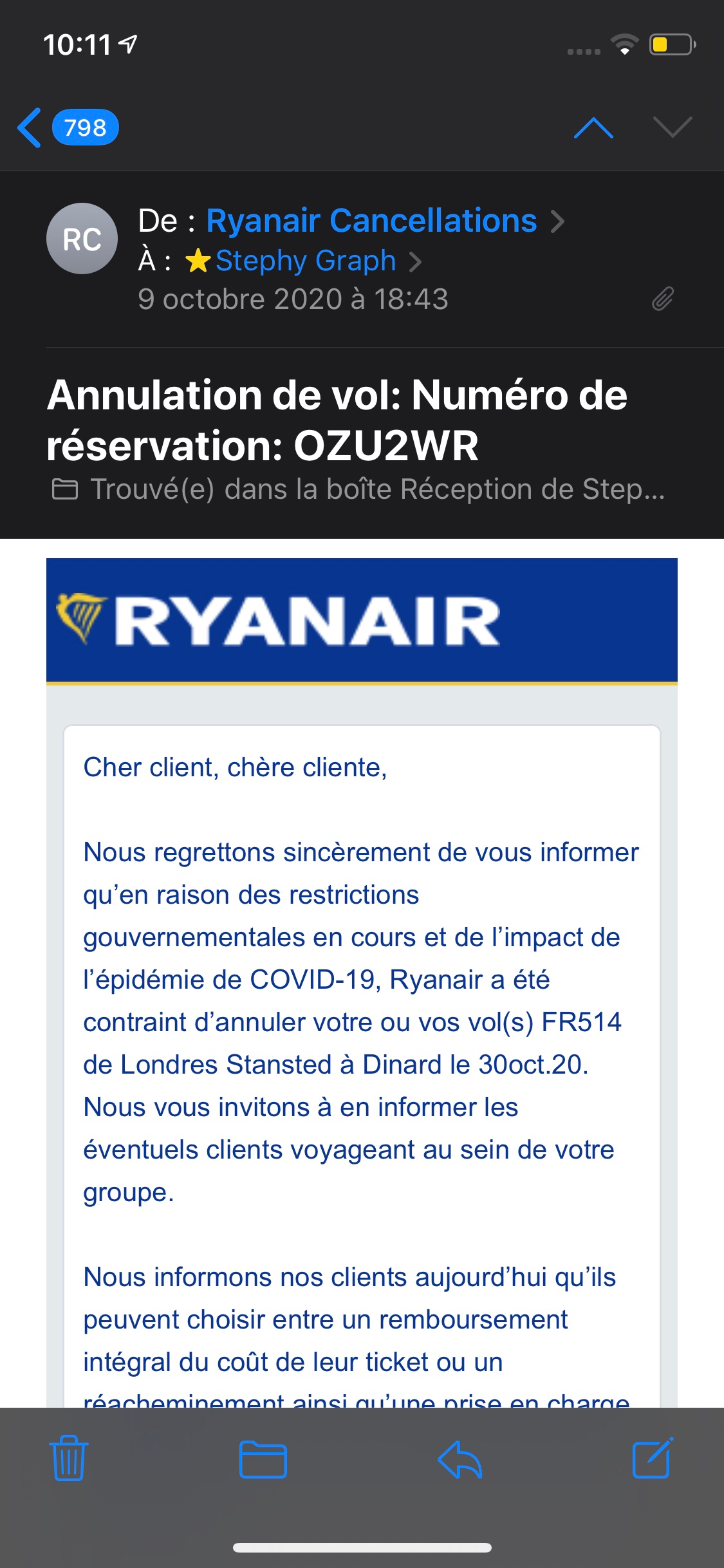Screen dimensions: 724x1568
Task: View recipient Stephy Graph contact
Action: tap(305, 261)
